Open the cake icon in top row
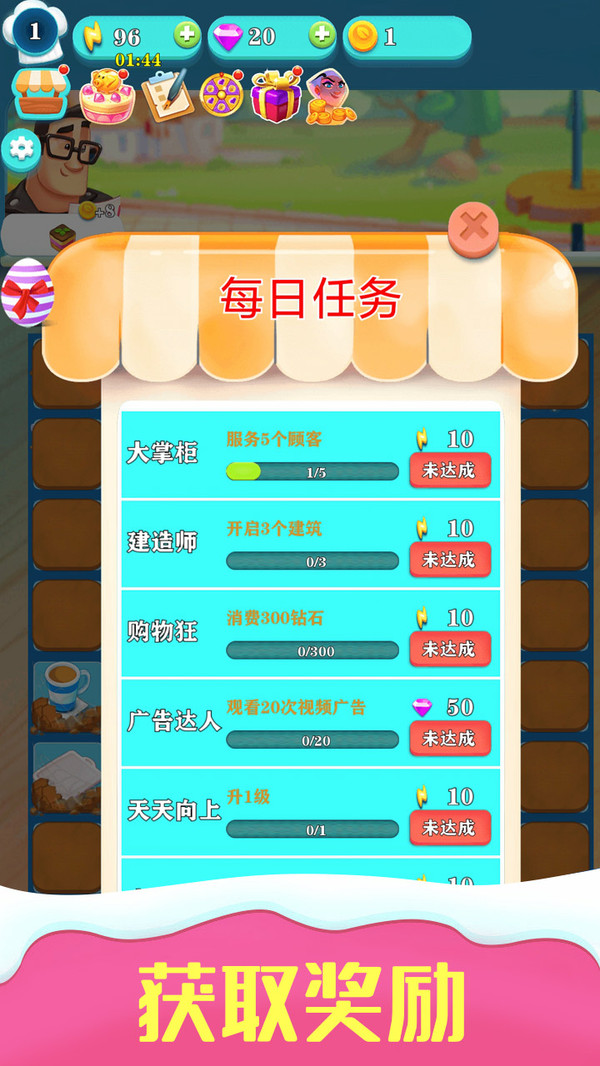 tap(105, 96)
